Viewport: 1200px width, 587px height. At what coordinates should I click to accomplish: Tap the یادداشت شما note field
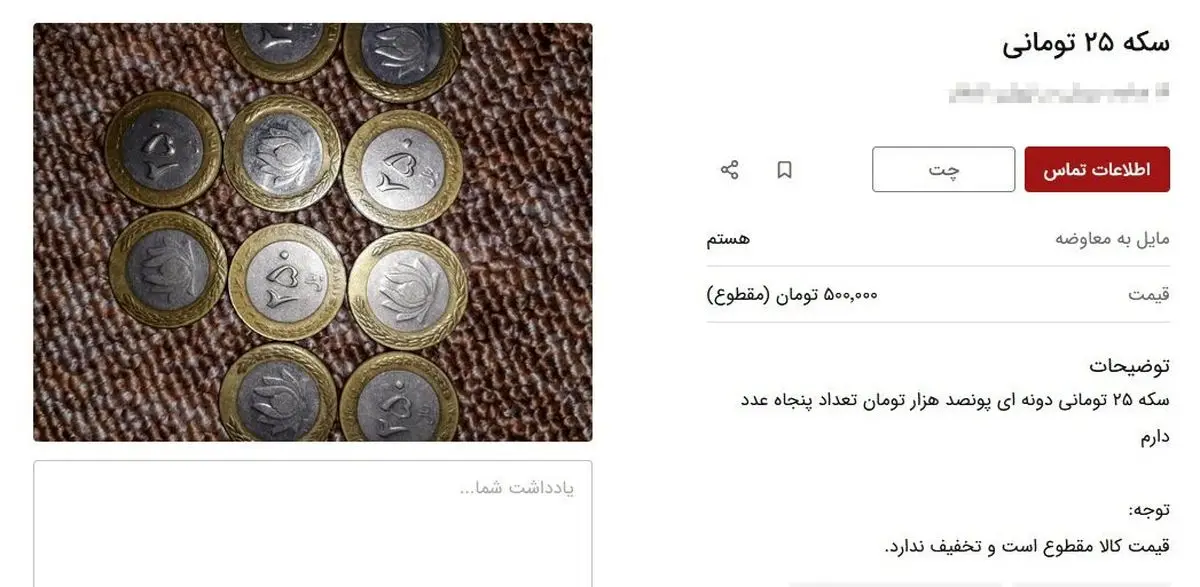(x=312, y=520)
